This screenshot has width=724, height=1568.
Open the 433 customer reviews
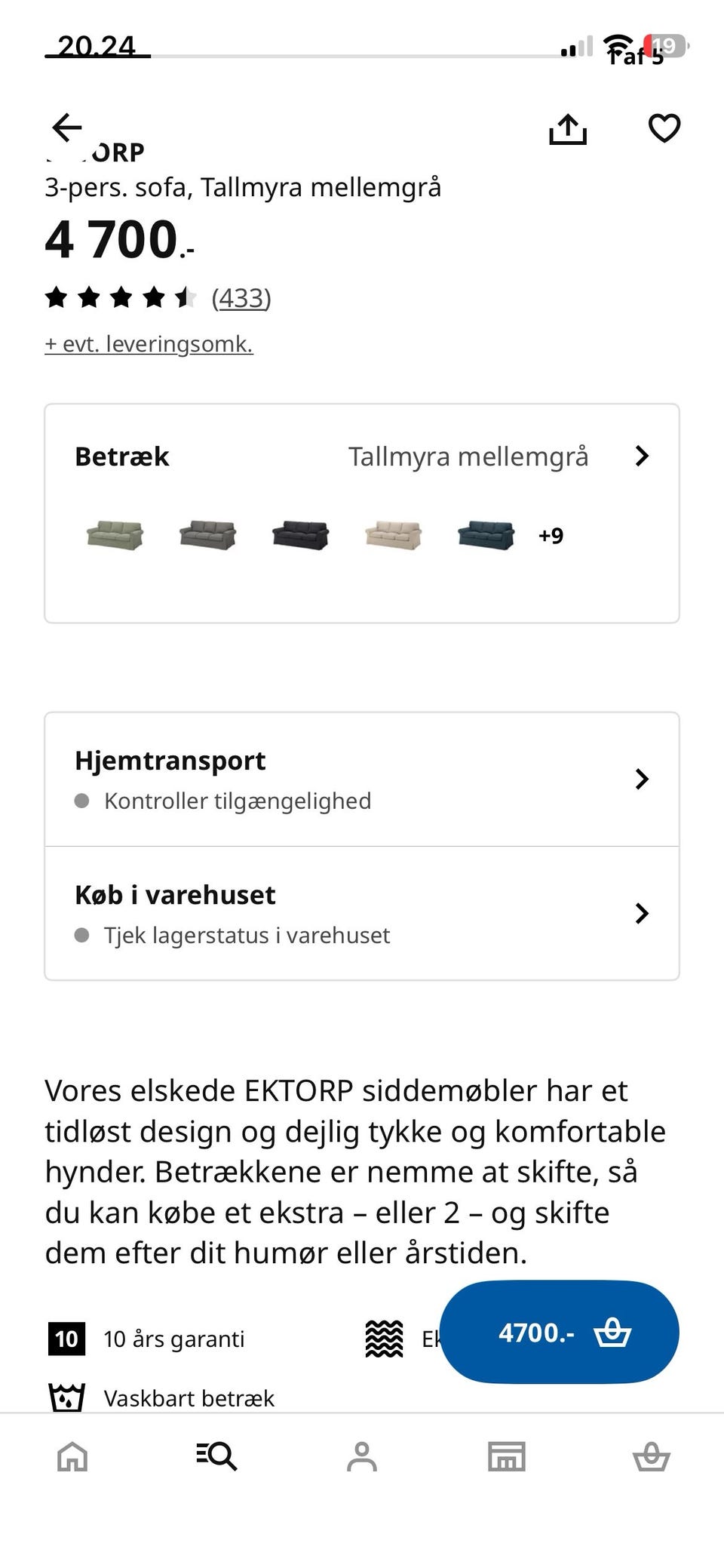[x=241, y=298]
